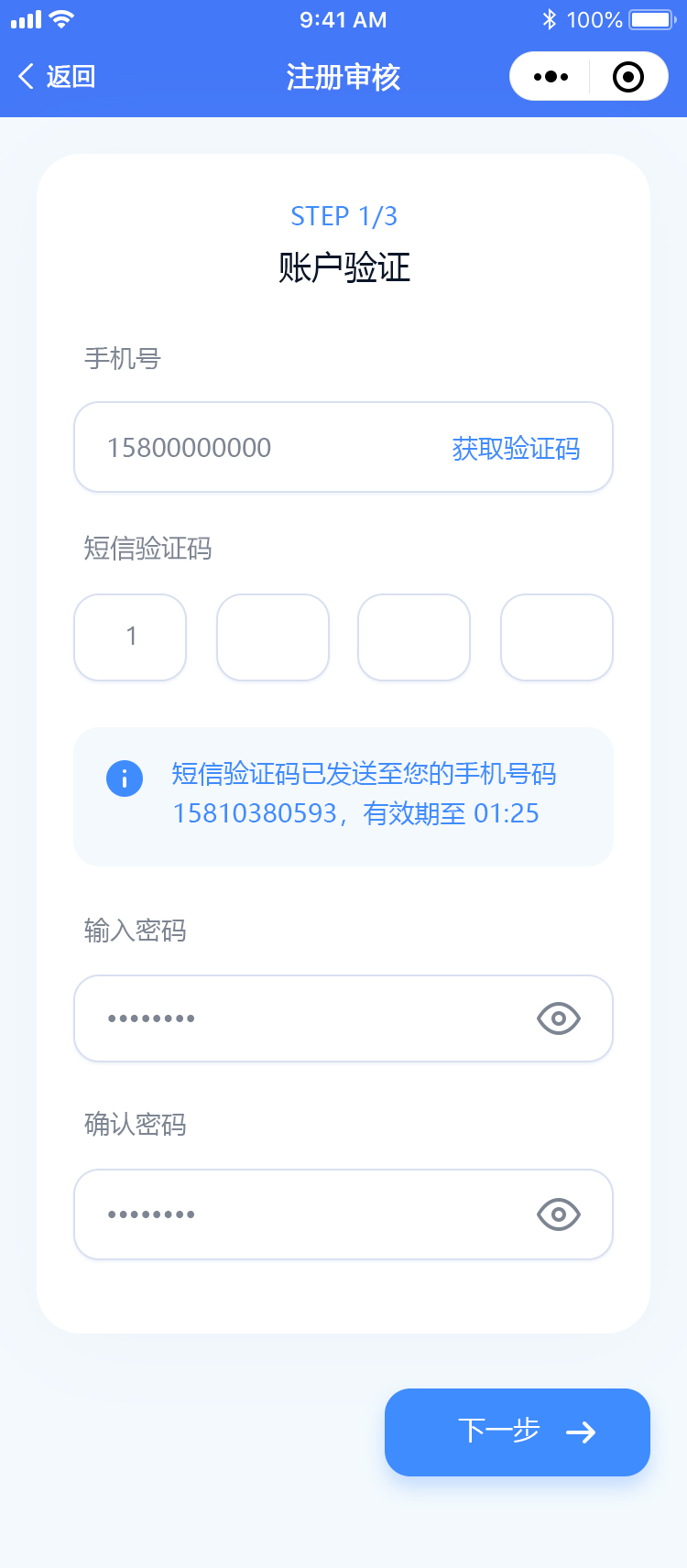Reveal the 确认密码 password text
Screen dimensions: 687x1568
click(559, 1214)
